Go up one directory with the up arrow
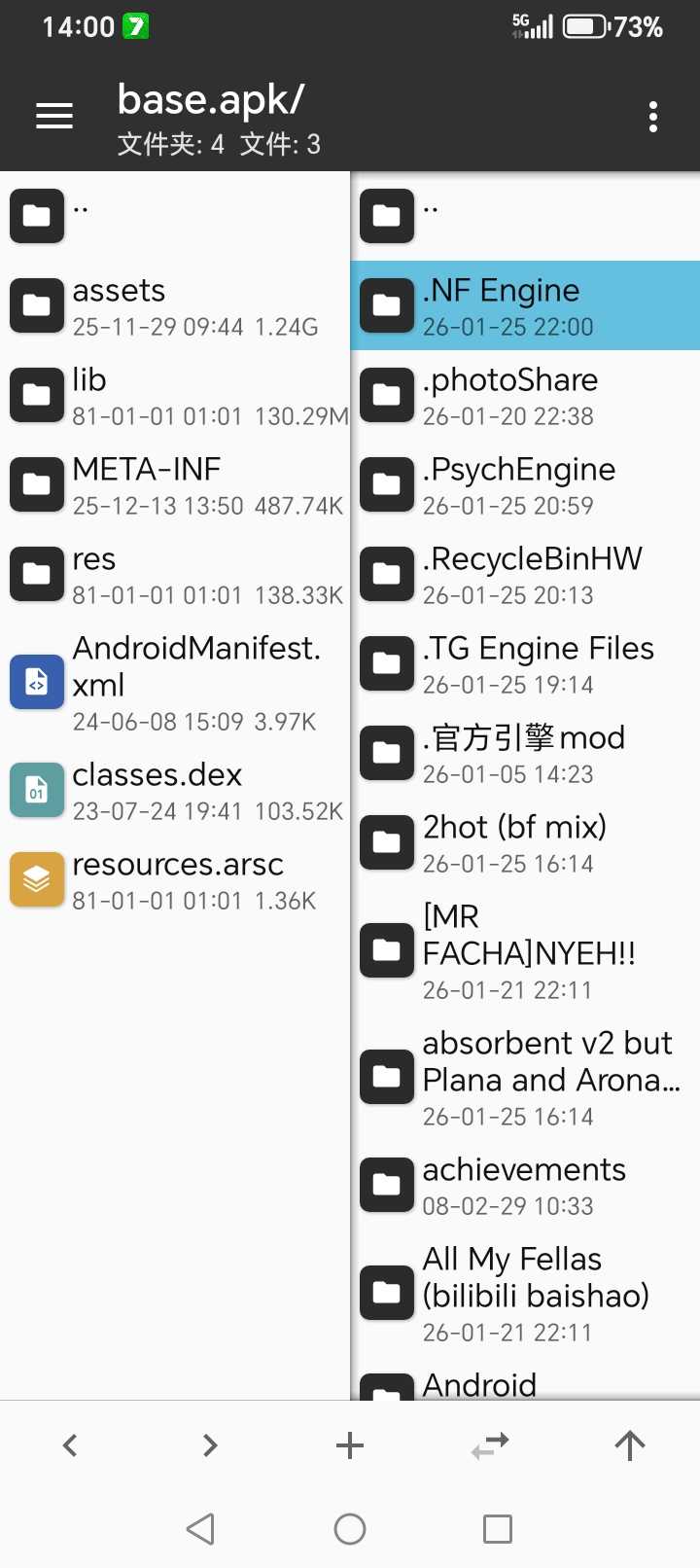The height and width of the screenshot is (1568, 700). 630,1445
